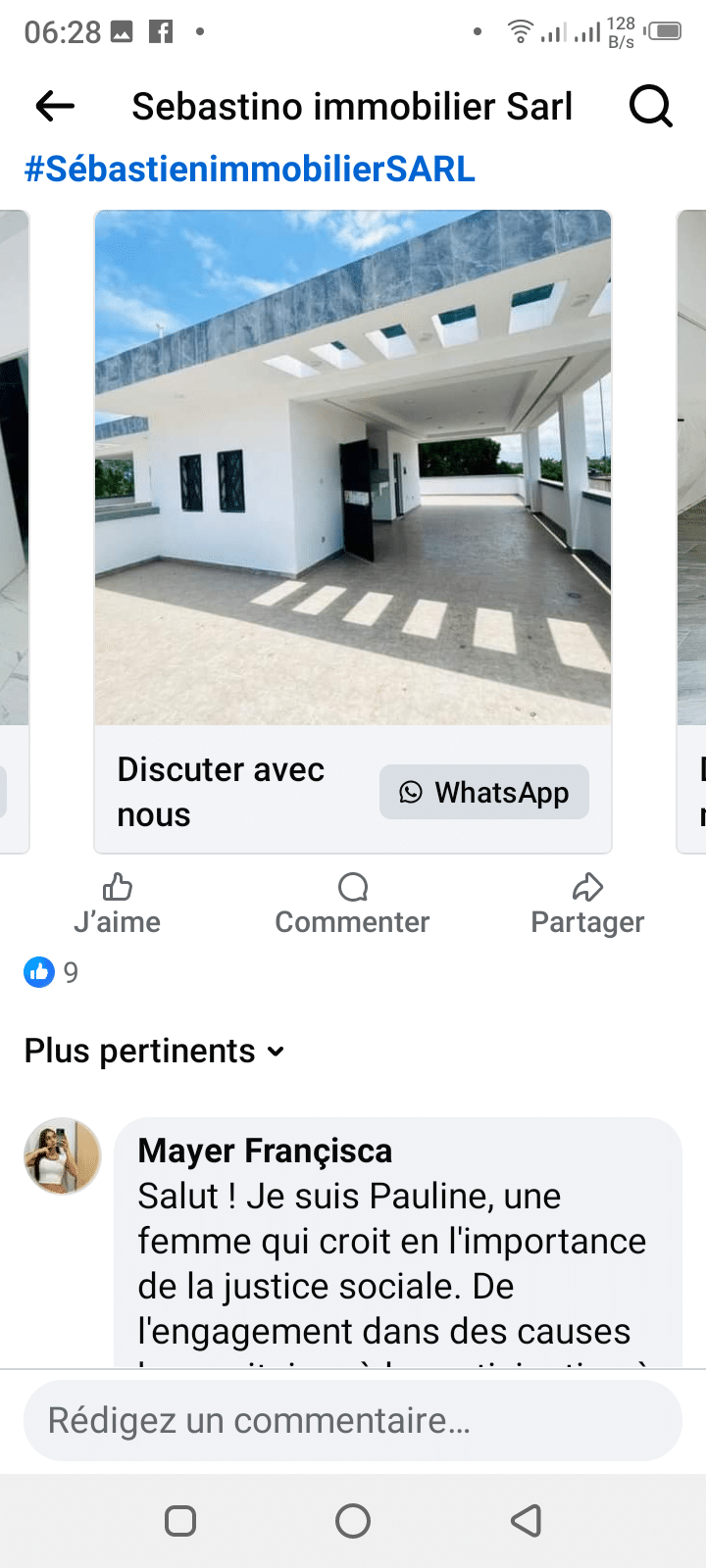Focus the Rédigez un commentaire field

point(353,1421)
